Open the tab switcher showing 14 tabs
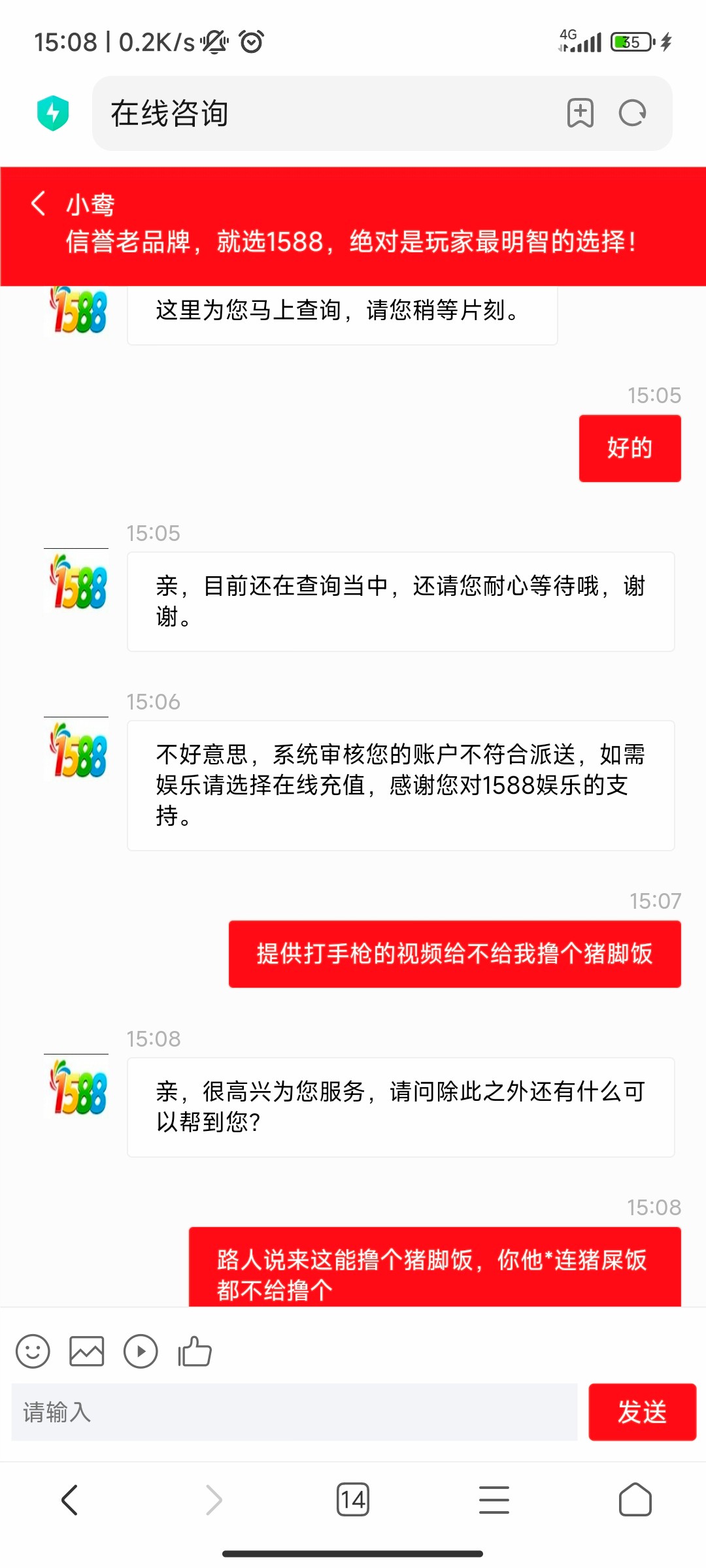This screenshot has width=706, height=1568. coord(353,1501)
